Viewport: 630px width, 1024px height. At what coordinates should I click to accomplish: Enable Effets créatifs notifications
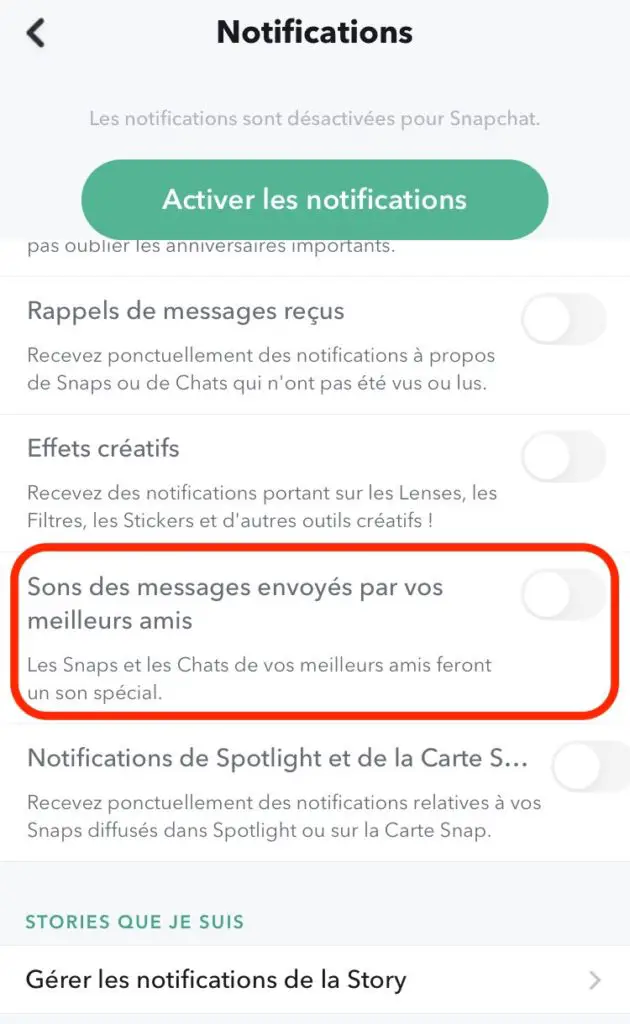(x=564, y=456)
